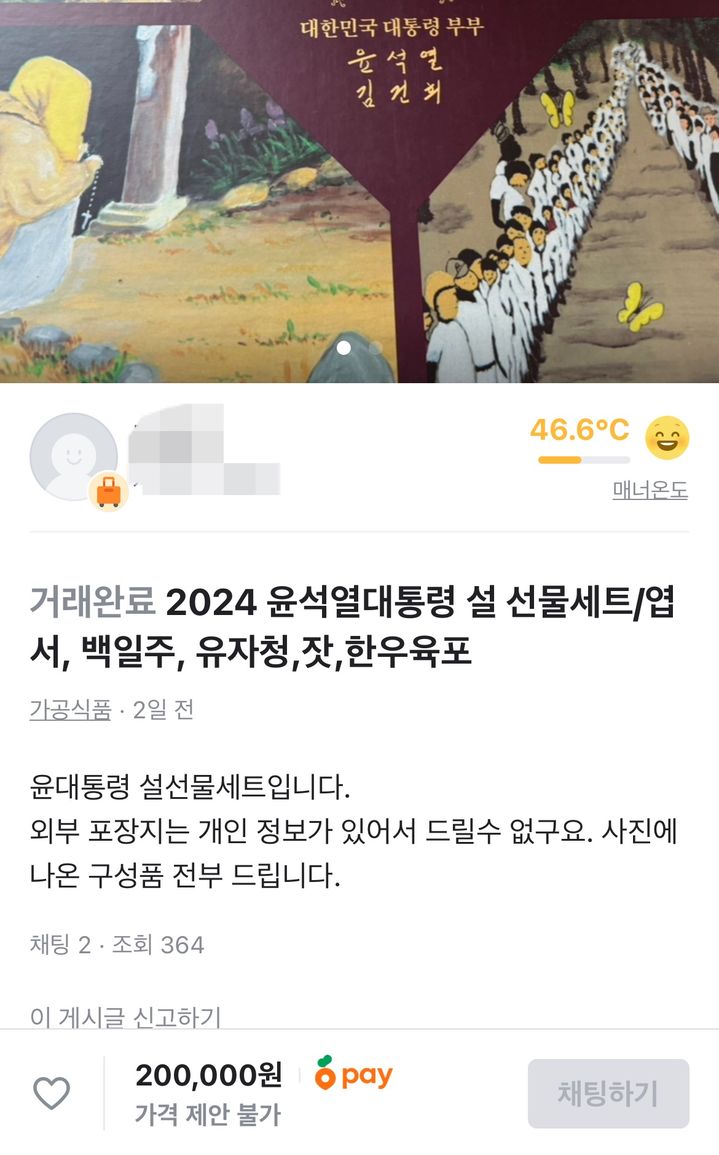Open the 매너온도 manner temperature link
Screen dimensions: 719x1155
[x=650, y=490]
